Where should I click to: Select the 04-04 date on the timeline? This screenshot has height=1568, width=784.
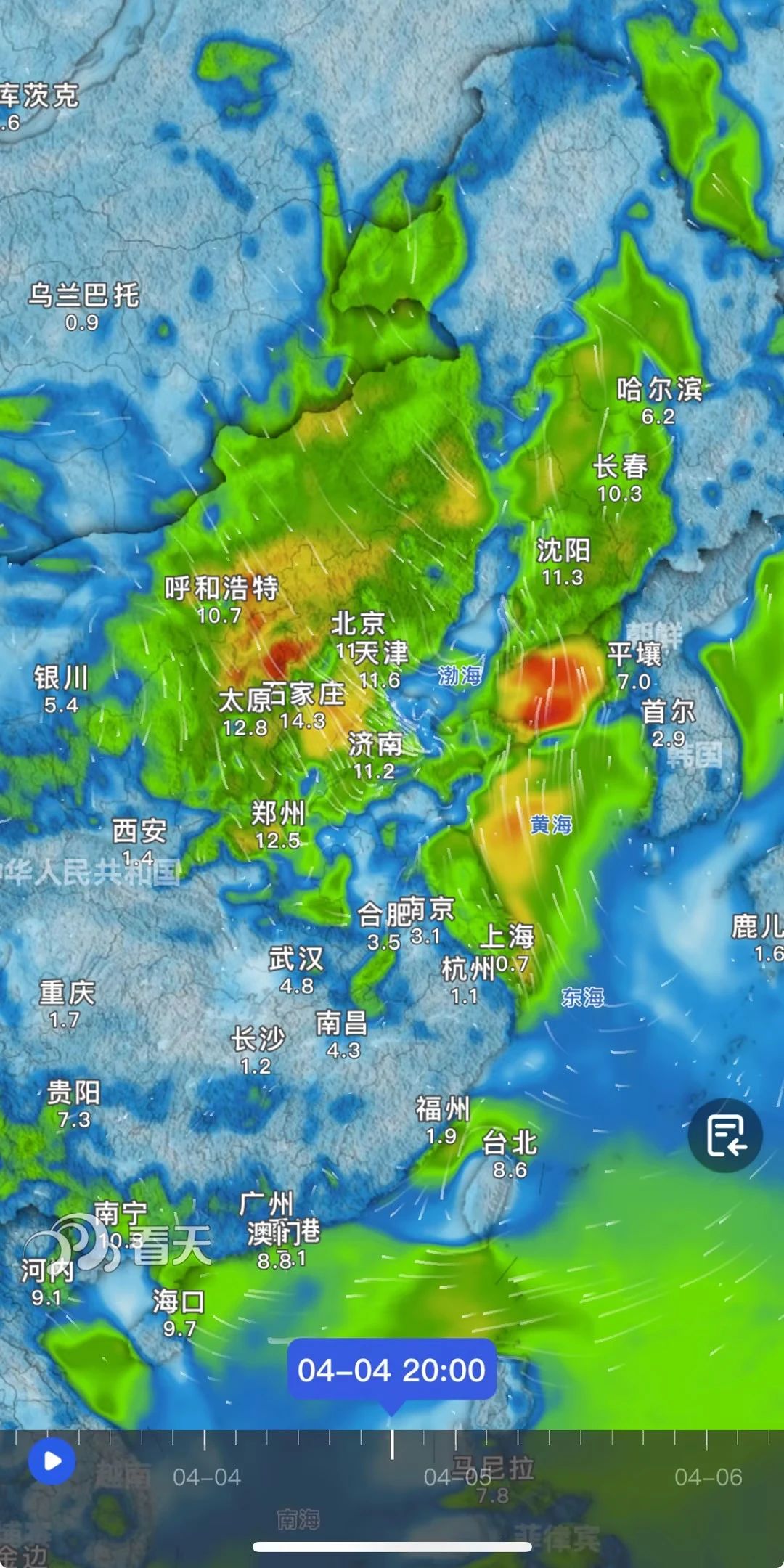tap(207, 1477)
